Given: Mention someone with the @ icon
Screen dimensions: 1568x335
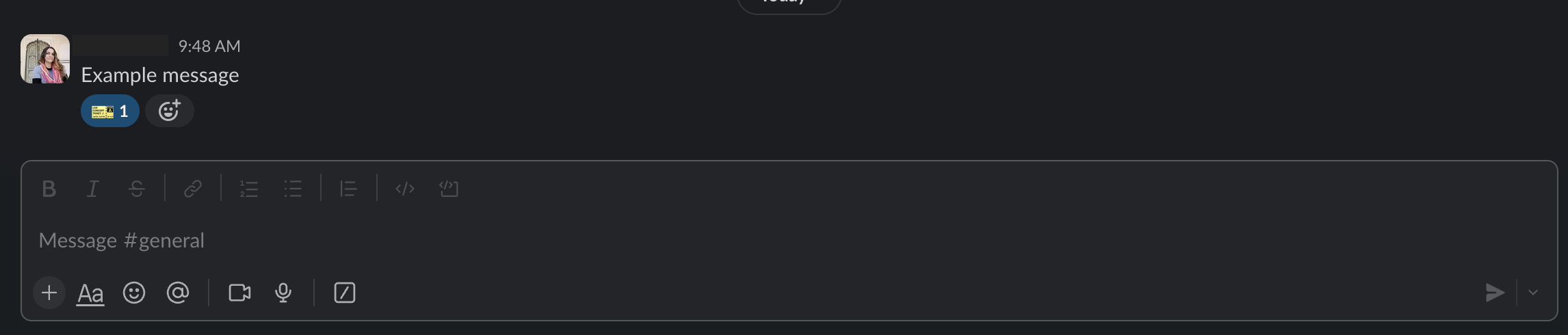Looking at the screenshot, I should [178, 293].
